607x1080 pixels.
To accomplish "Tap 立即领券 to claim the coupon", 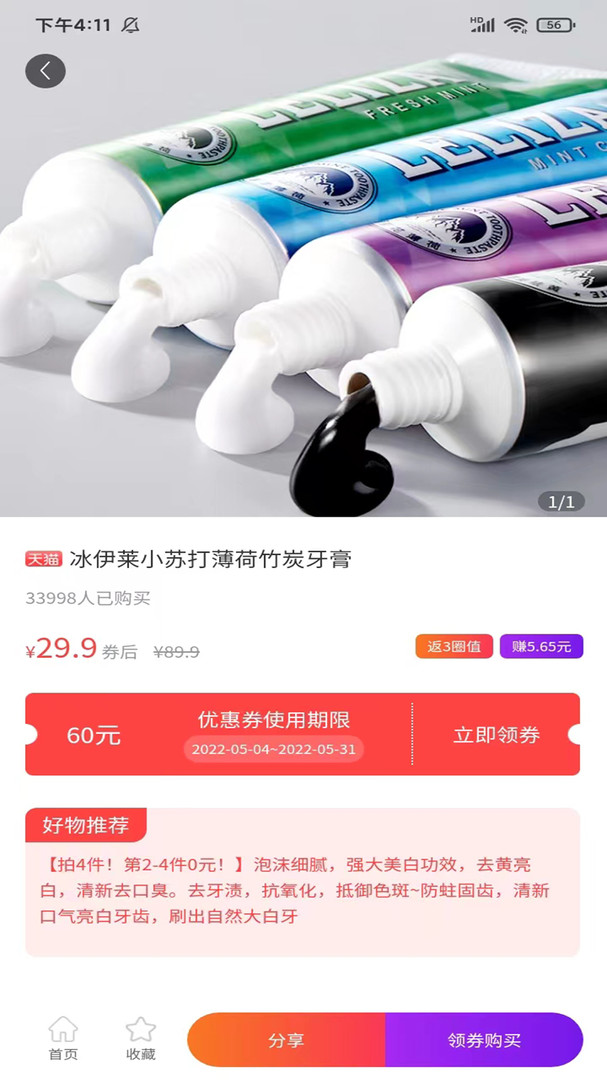I will click(x=496, y=735).
